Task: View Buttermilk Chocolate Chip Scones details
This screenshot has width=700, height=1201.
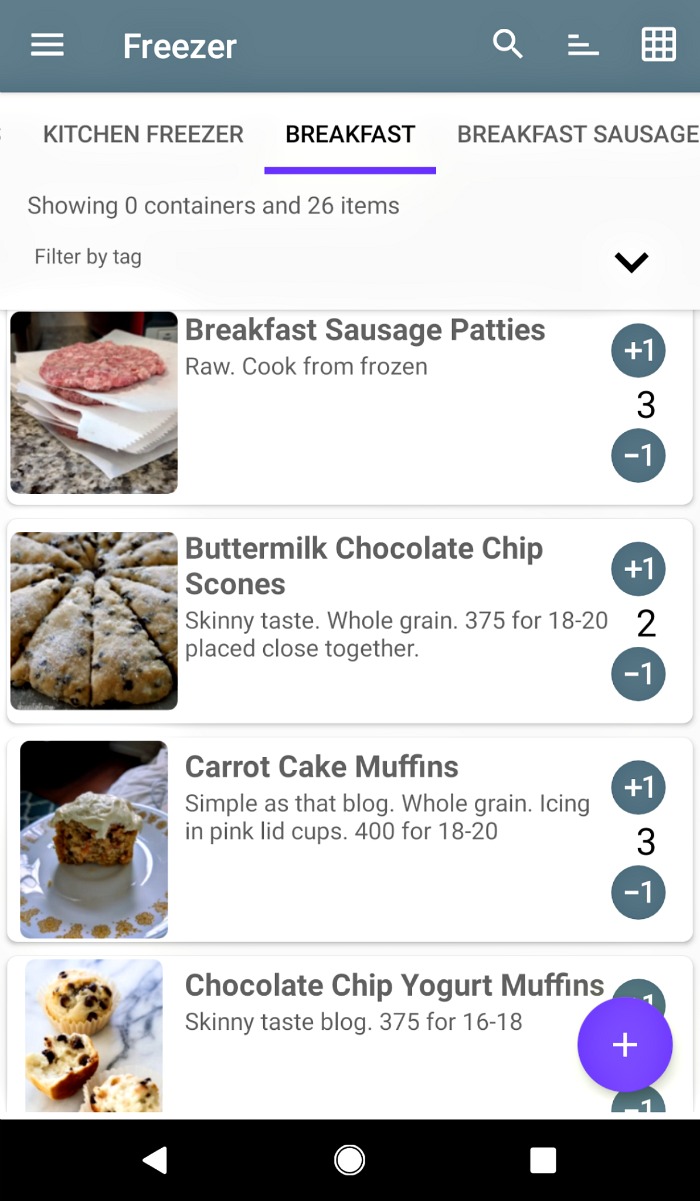Action: tap(364, 566)
